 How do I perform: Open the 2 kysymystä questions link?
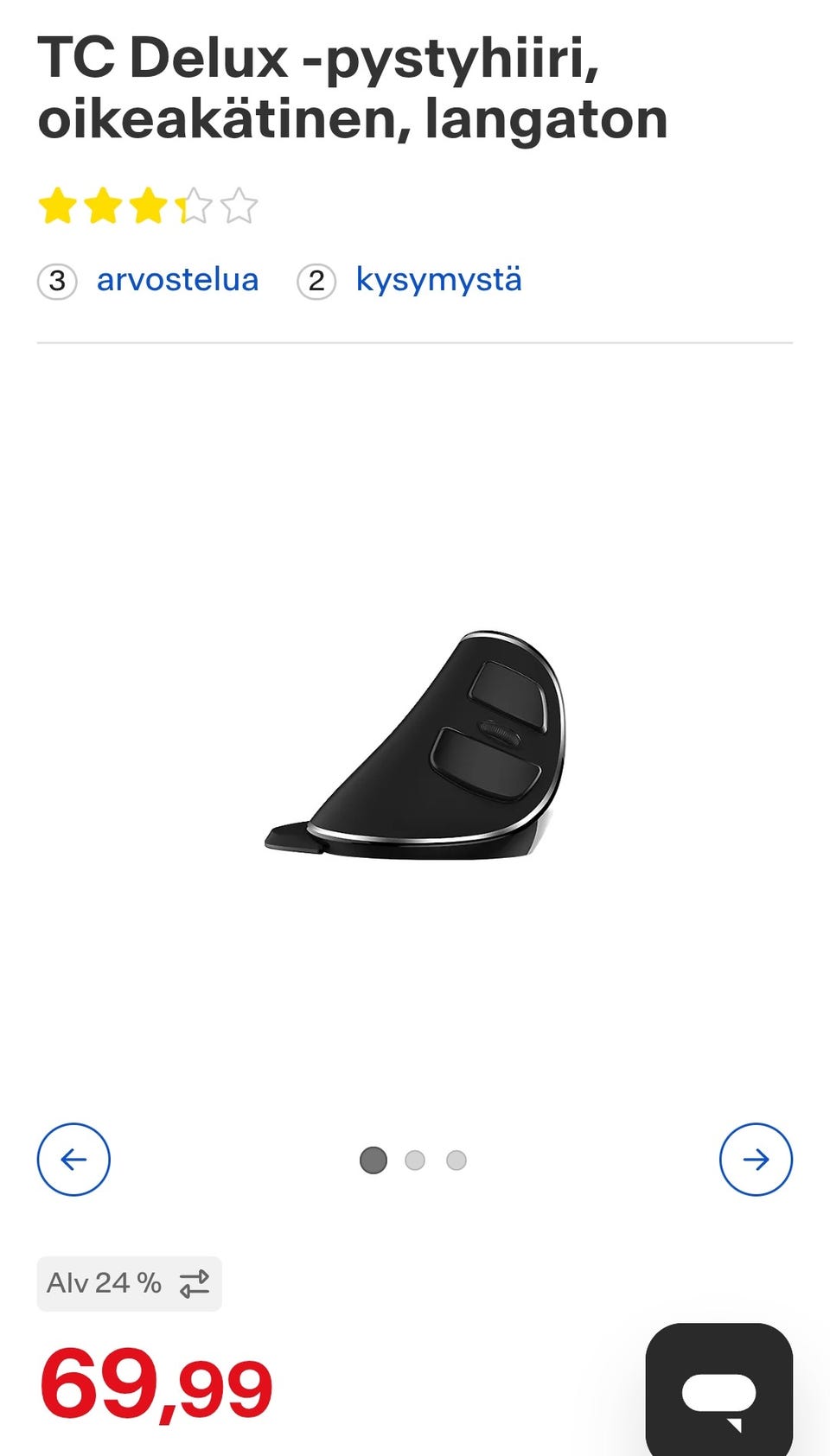(438, 280)
